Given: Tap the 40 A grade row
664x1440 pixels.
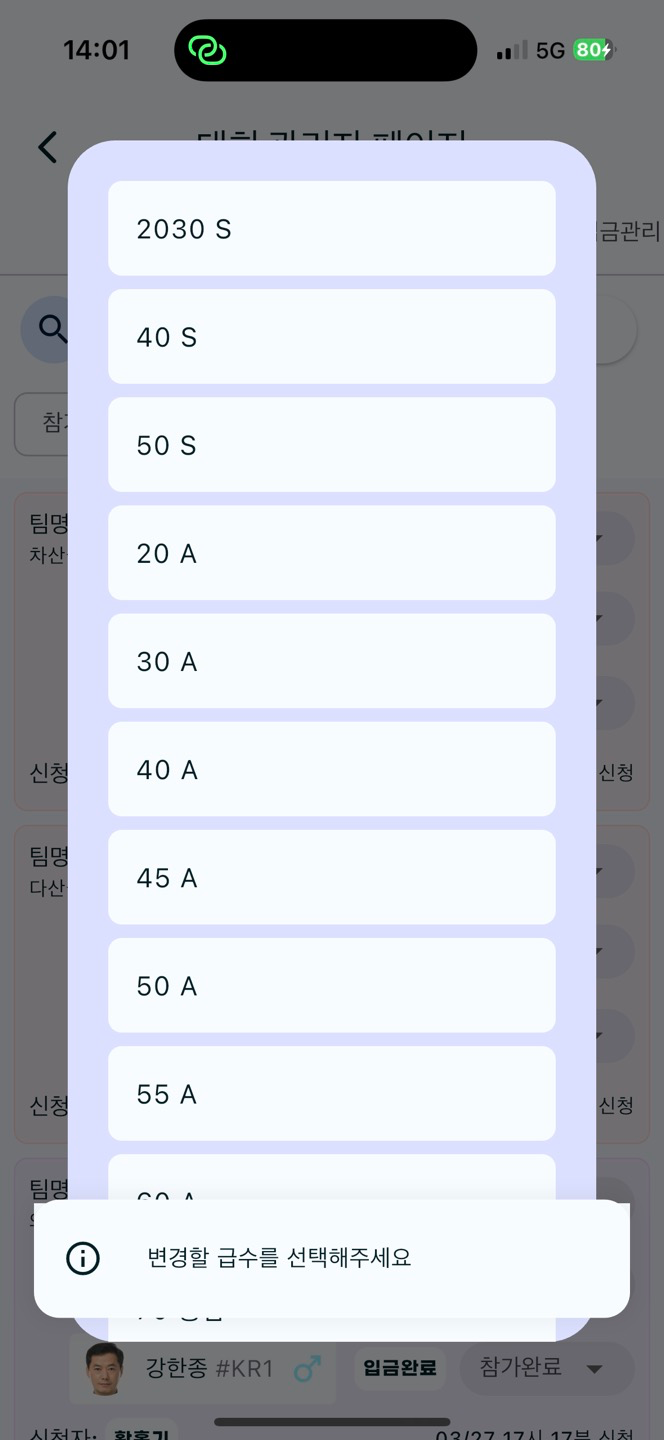Looking at the screenshot, I should (x=331, y=768).
